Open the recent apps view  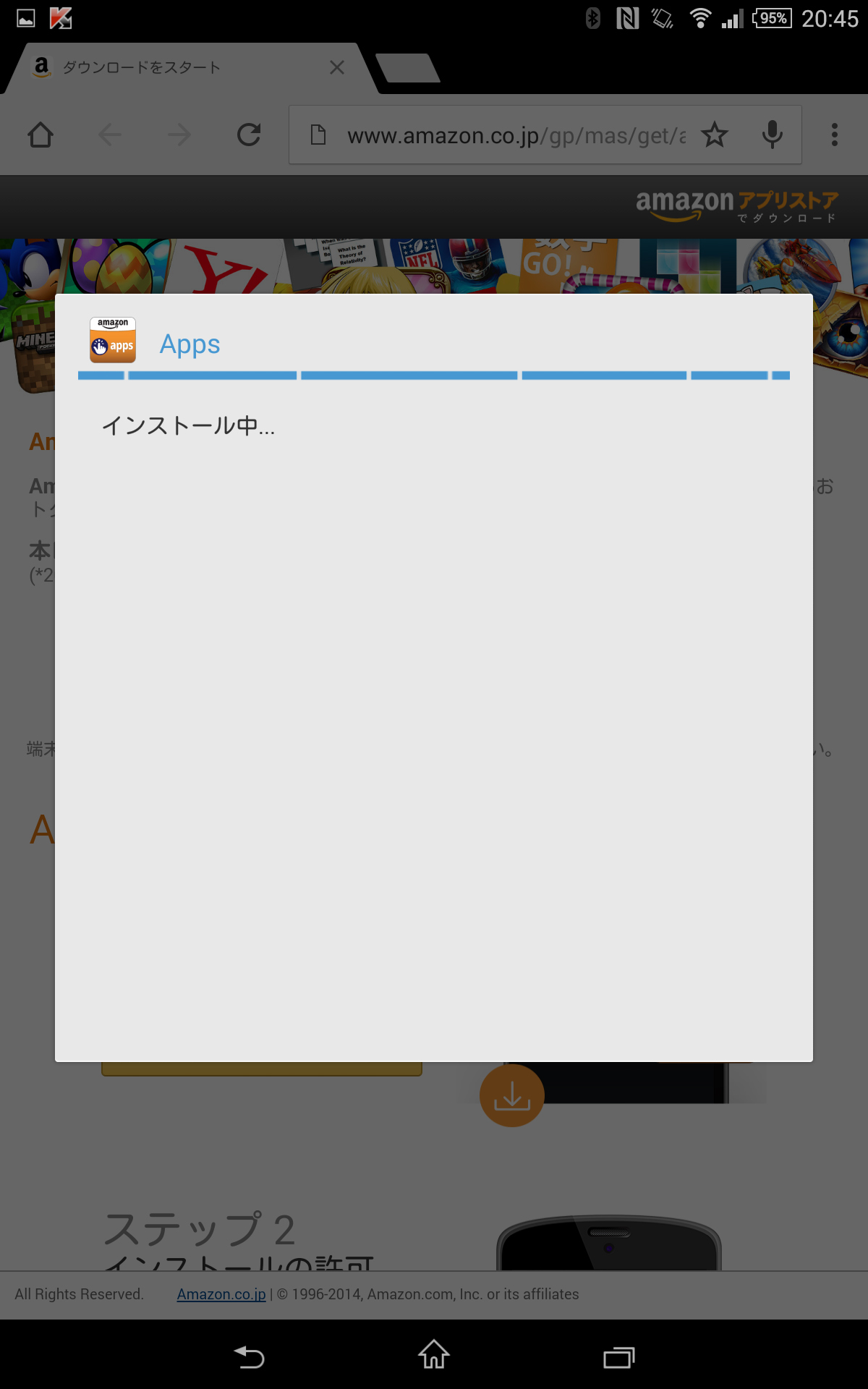pyautogui.click(x=619, y=1356)
